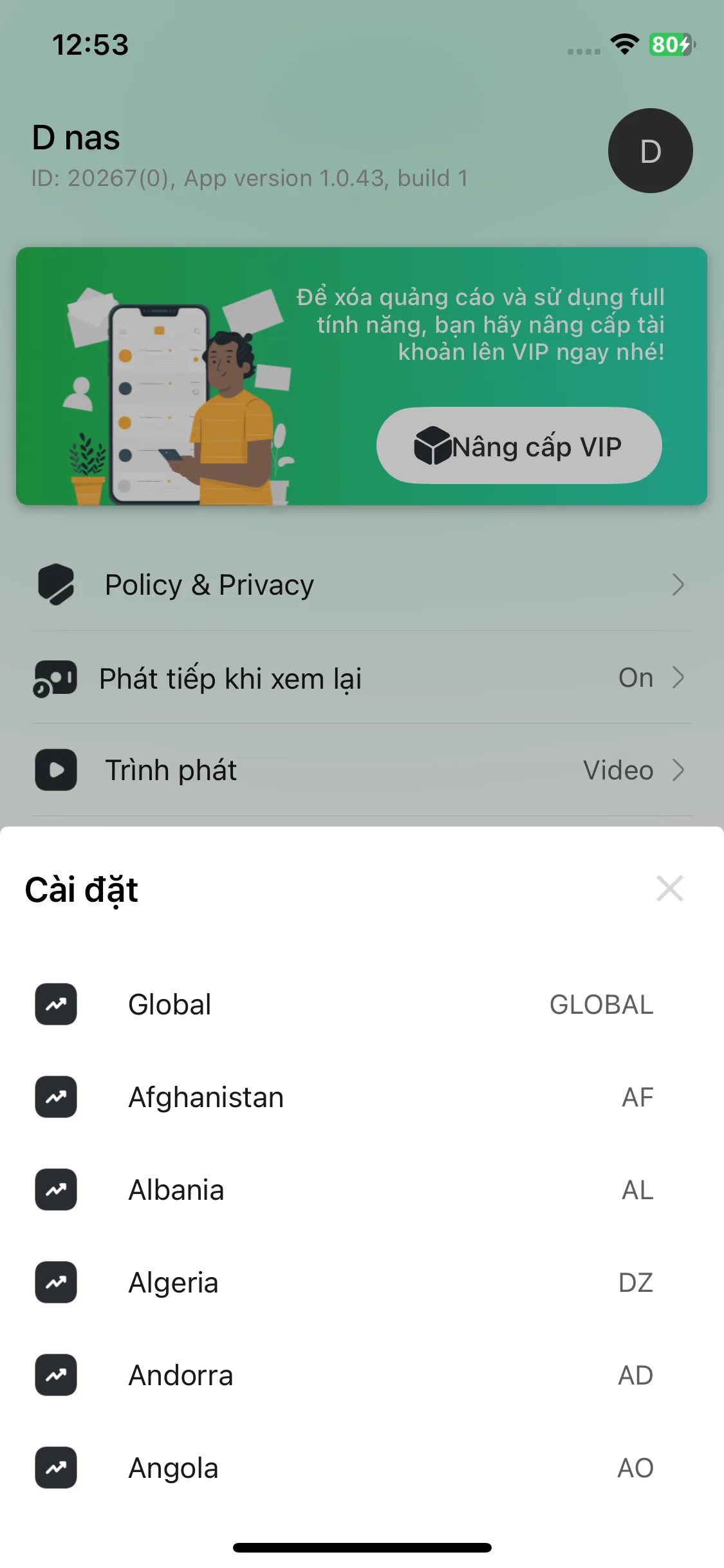Tap the Angola entry
The image size is (724, 1568).
pos(362,1468)
